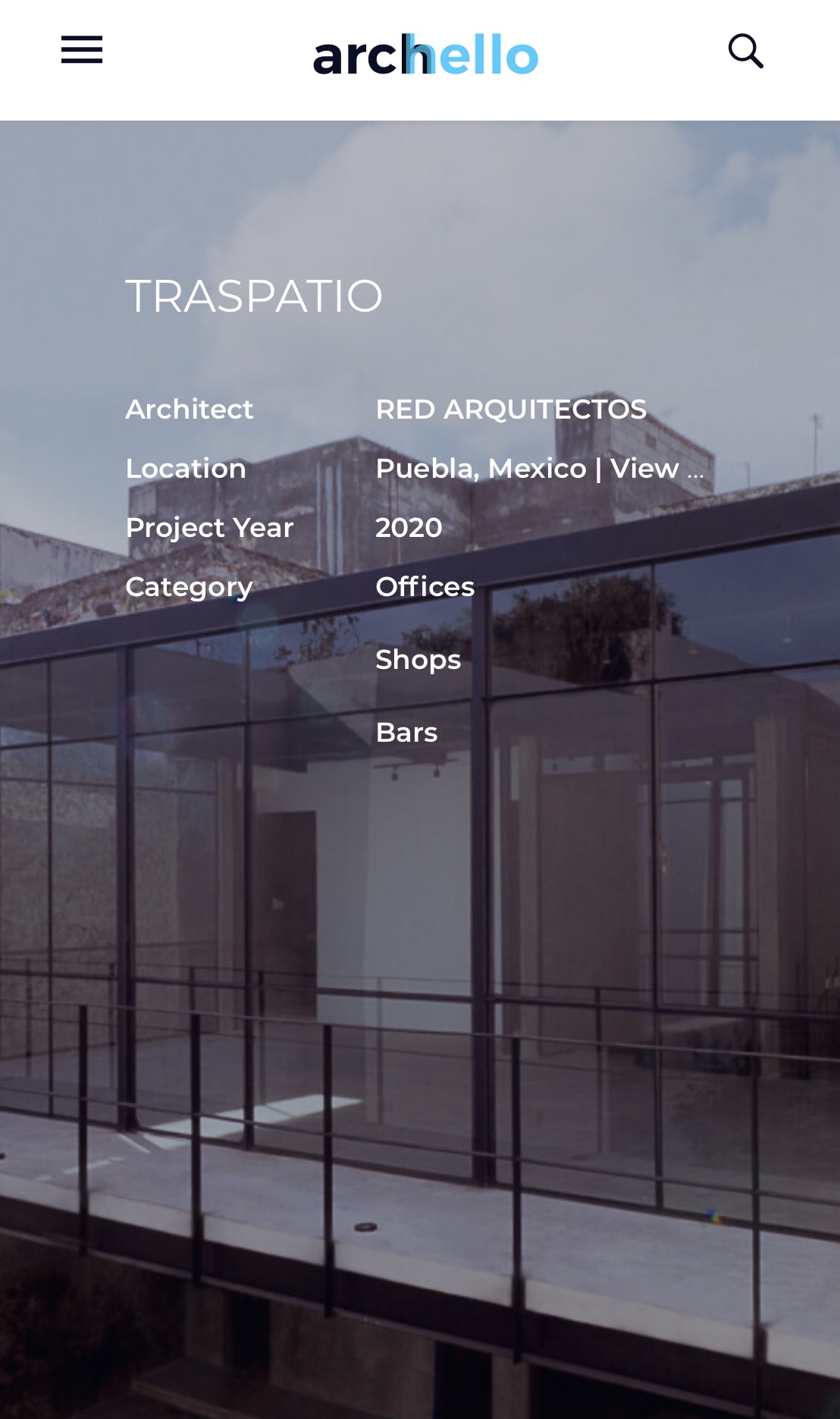Select the Shops category link
Image resolution: width=840 pixels, height=1419 pixels.
click(418, 660)
